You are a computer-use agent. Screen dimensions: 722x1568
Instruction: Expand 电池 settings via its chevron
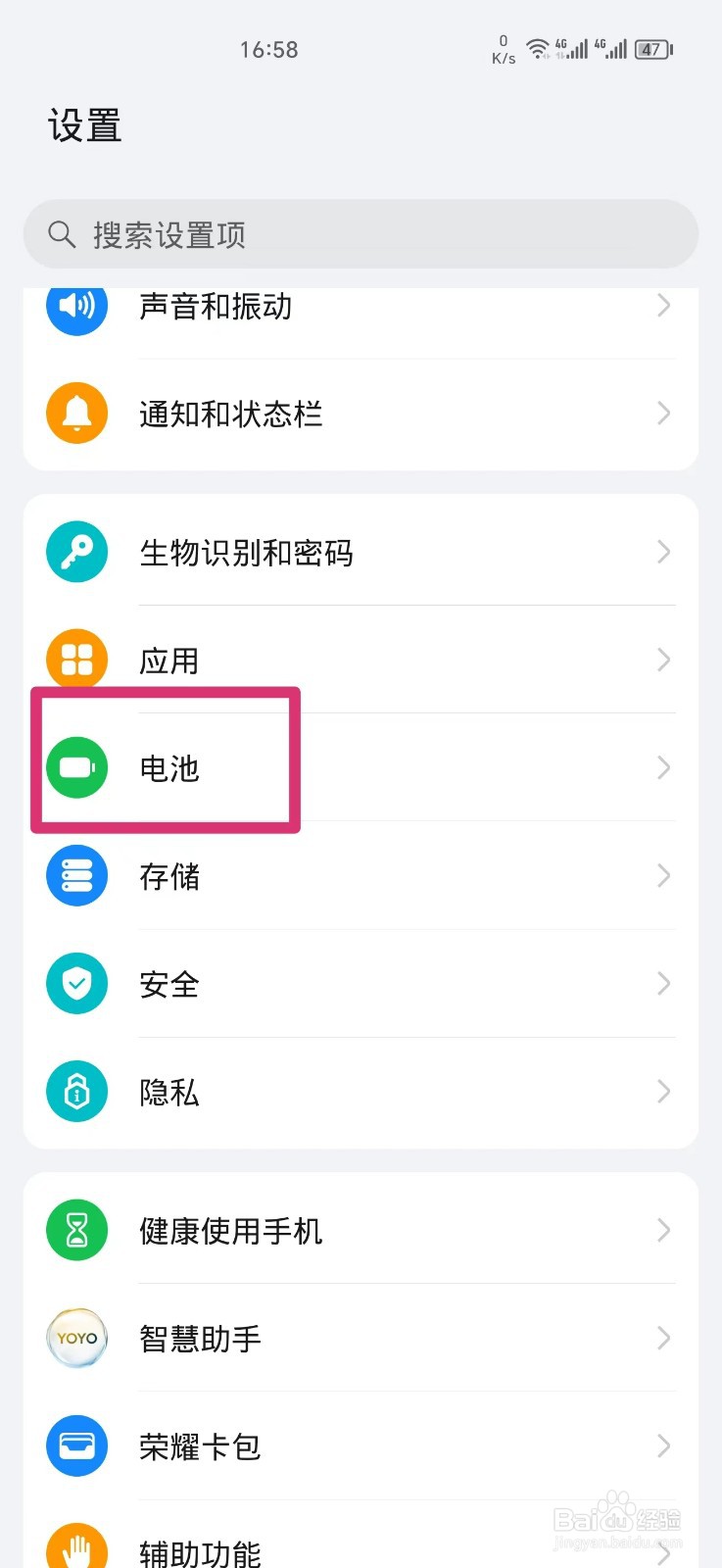coord(663,768)
